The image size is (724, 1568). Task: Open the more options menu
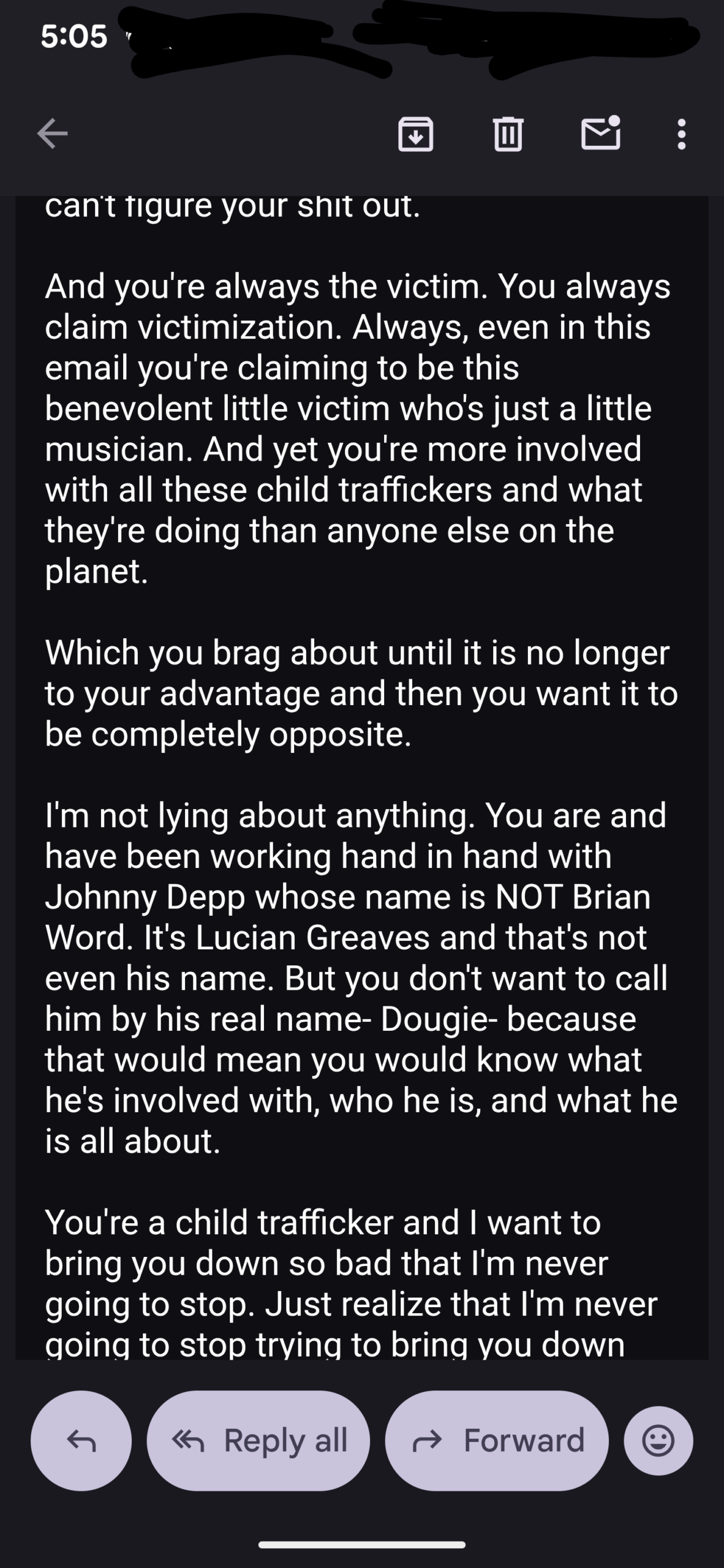click(x=681, y=134)
